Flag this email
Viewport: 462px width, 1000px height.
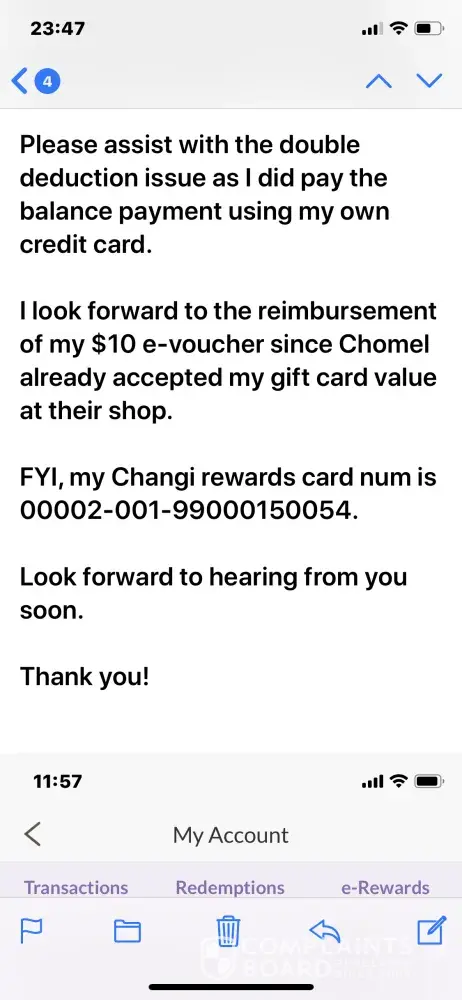click(x=31, y=932)
